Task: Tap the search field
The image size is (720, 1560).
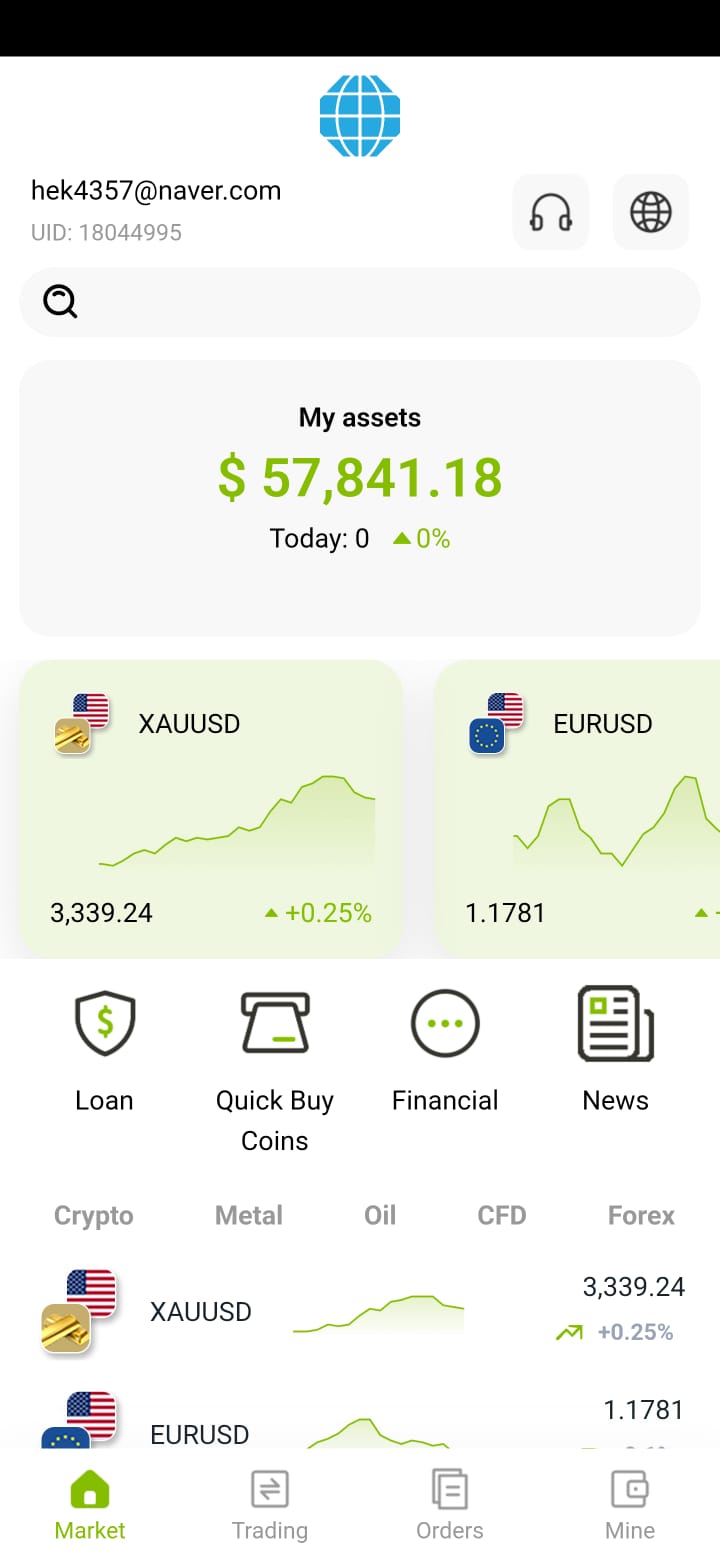Action: pos(360,302)
